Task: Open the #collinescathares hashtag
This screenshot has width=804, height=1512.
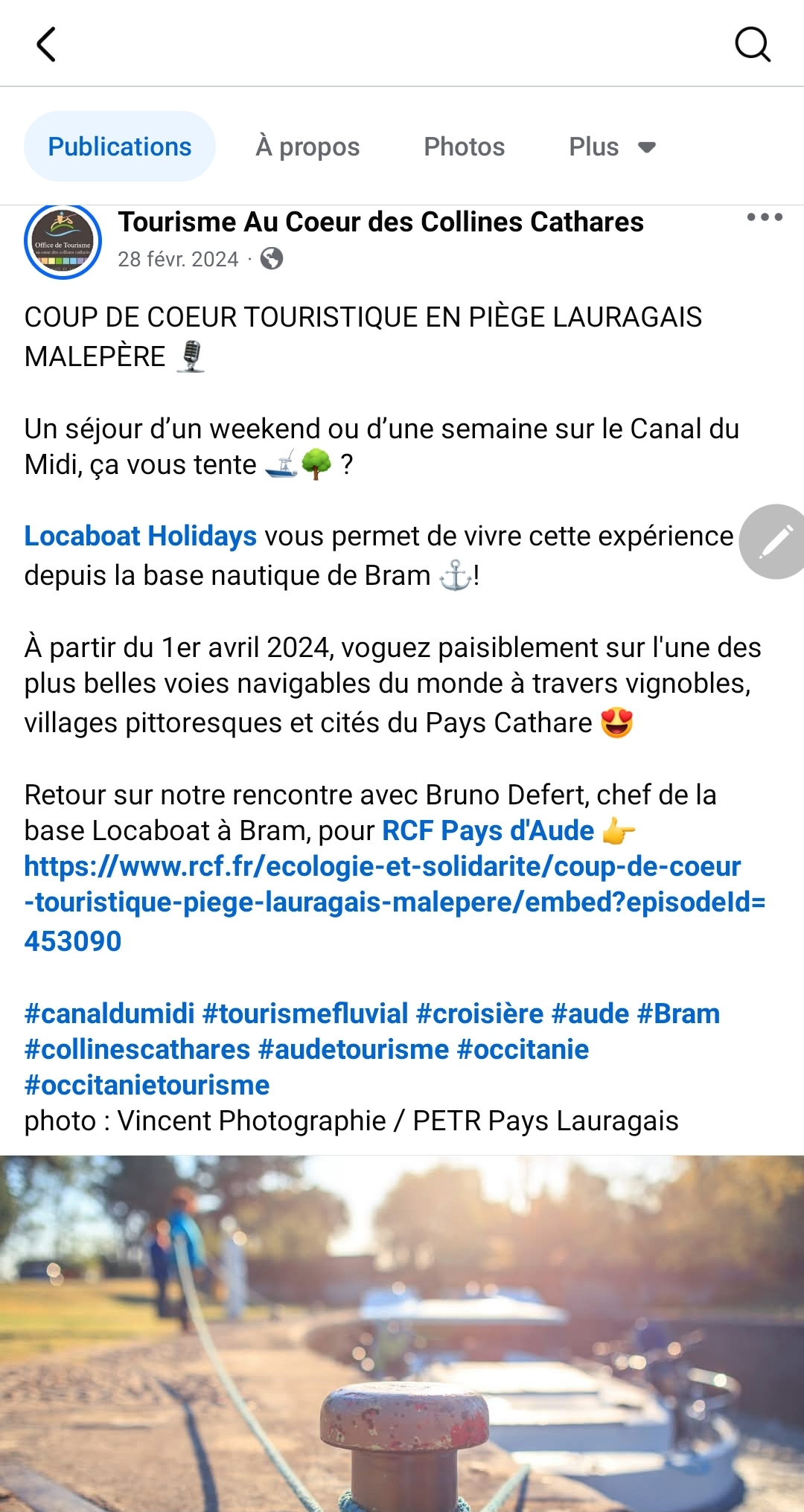Action: click(x=137, y=1049)
